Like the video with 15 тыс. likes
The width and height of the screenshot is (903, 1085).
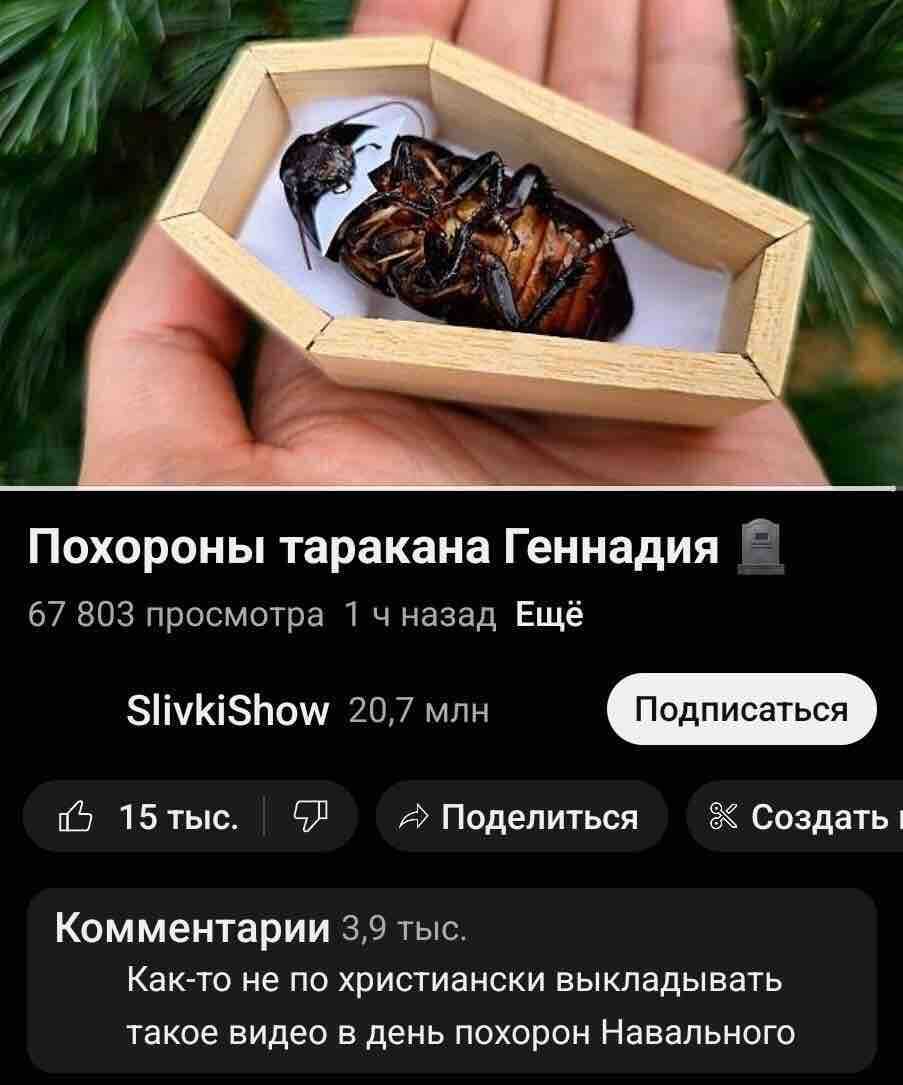point(148,817)
